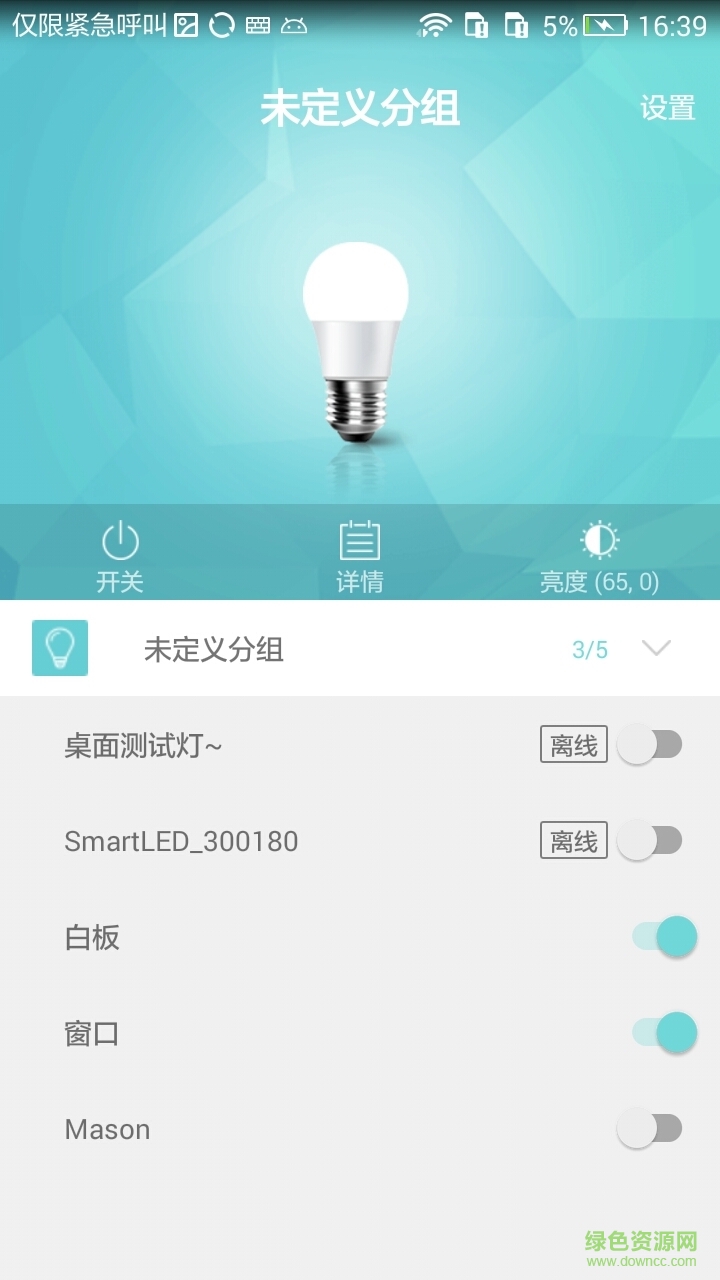This screenshot has height=1280, width=720.
Task: Click the teal bulb icon beside 未定义分组
Action: click(x=60, y=648)
